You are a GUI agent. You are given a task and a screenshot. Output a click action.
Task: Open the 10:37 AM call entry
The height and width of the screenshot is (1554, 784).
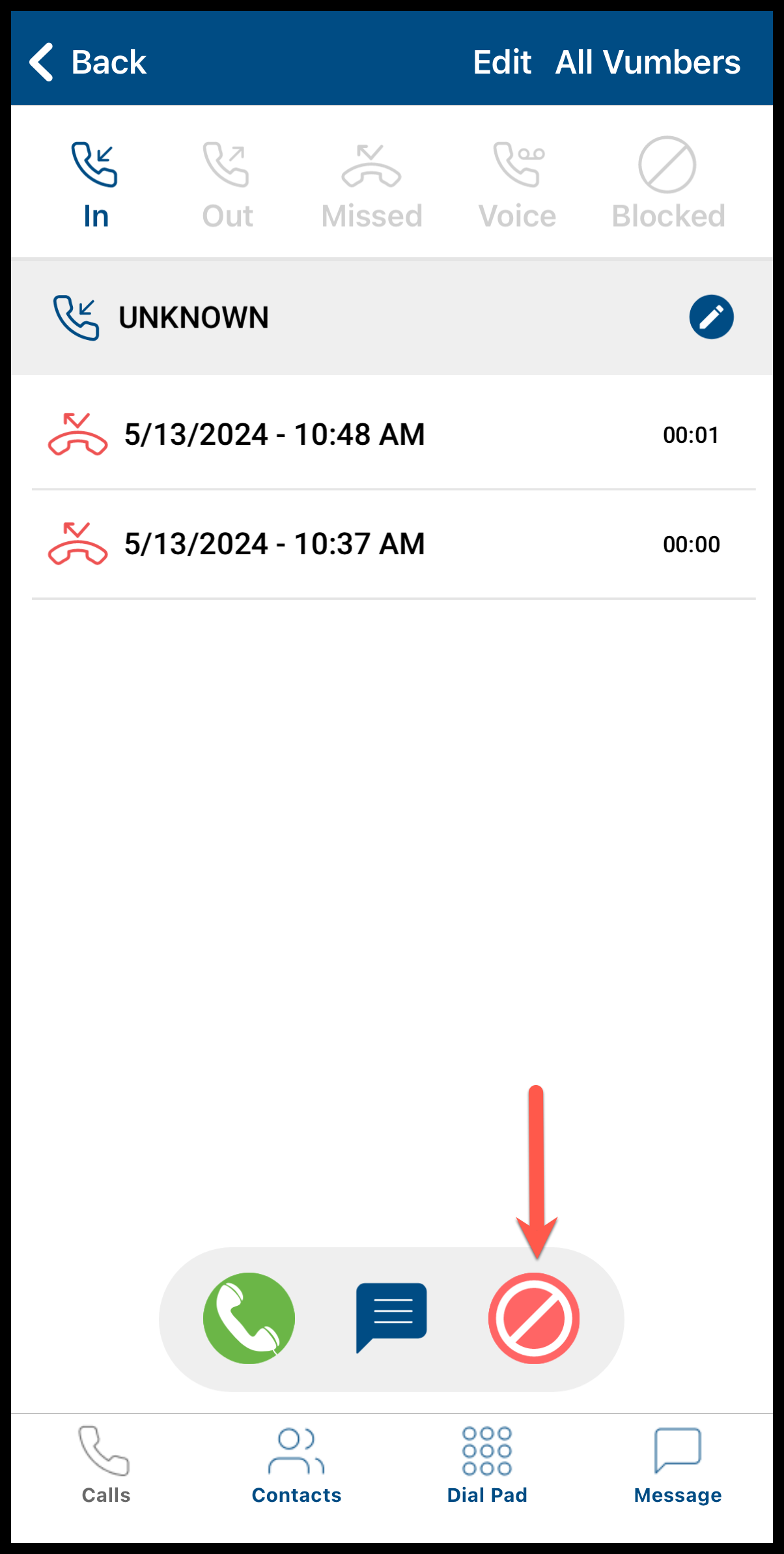[392, 544]
